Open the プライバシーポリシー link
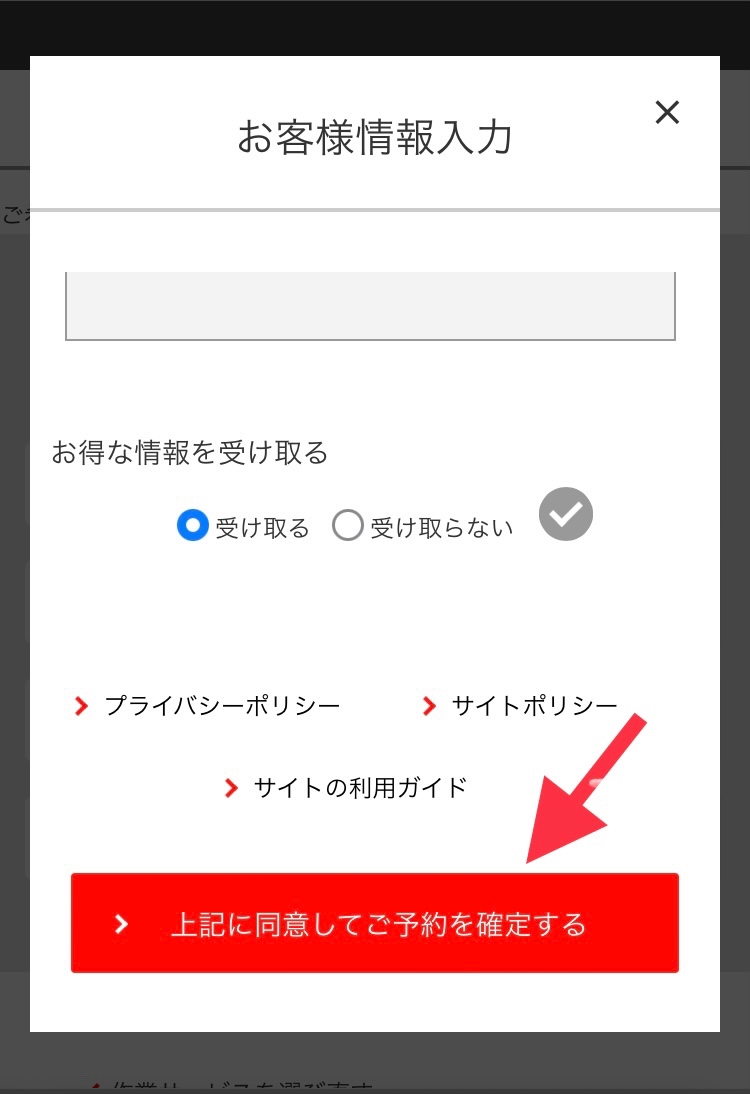Screen dimensions: 750x1094 [x=221, y=706]
